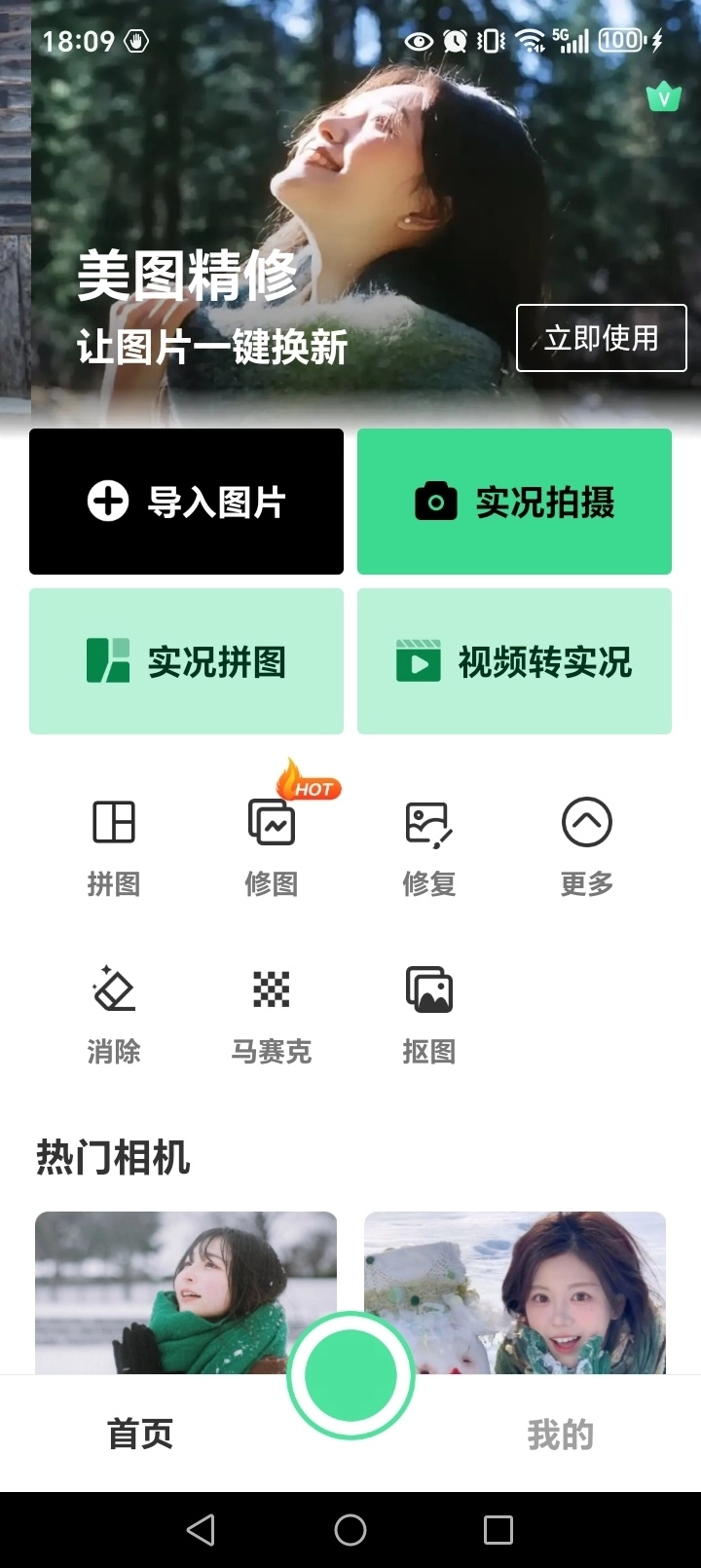Open 实况拼图 live collage

(186, 660)
